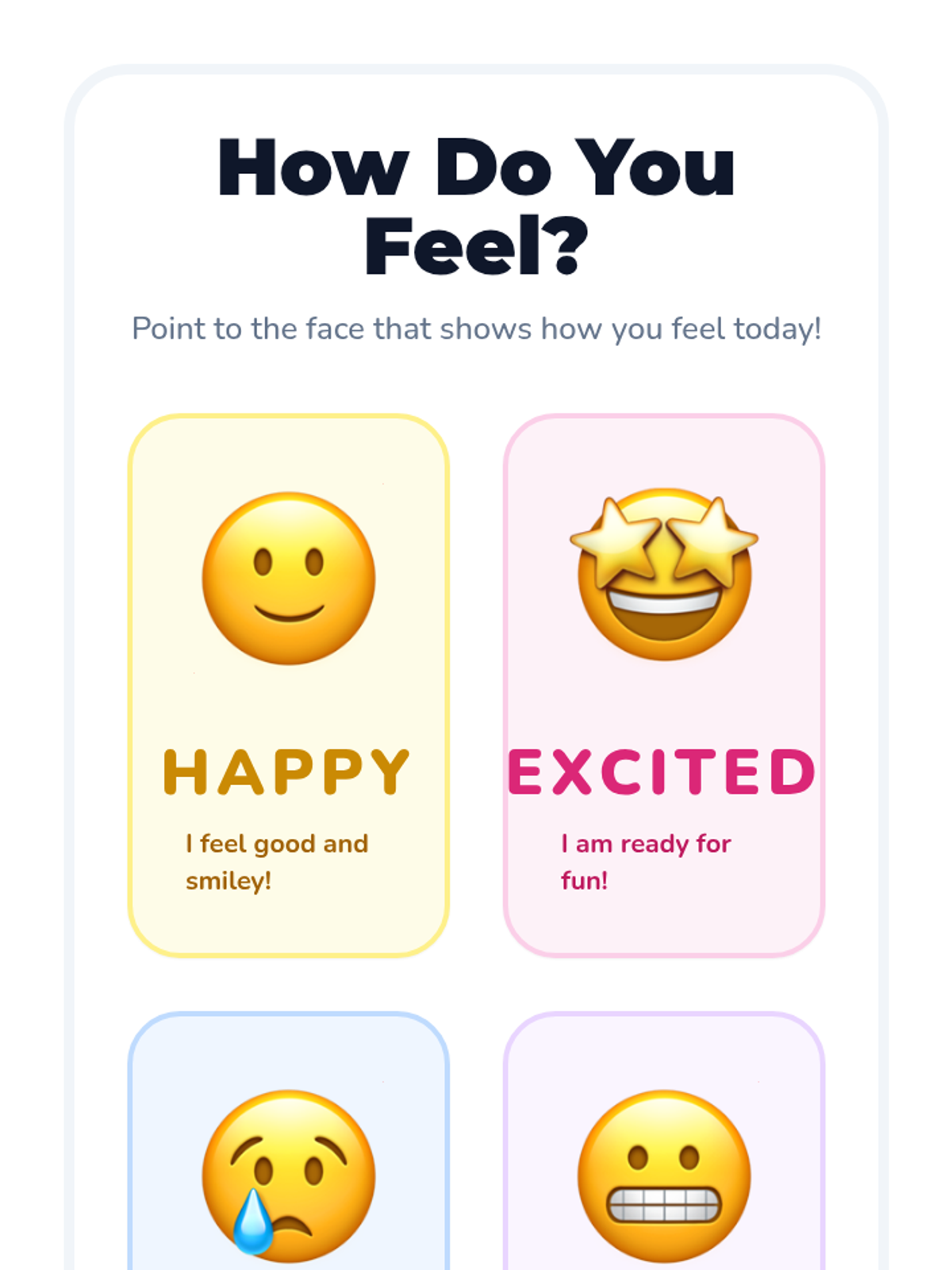952x1270 pixels.
Task: Tap the grimacing face card
Action: [664, 1141]
